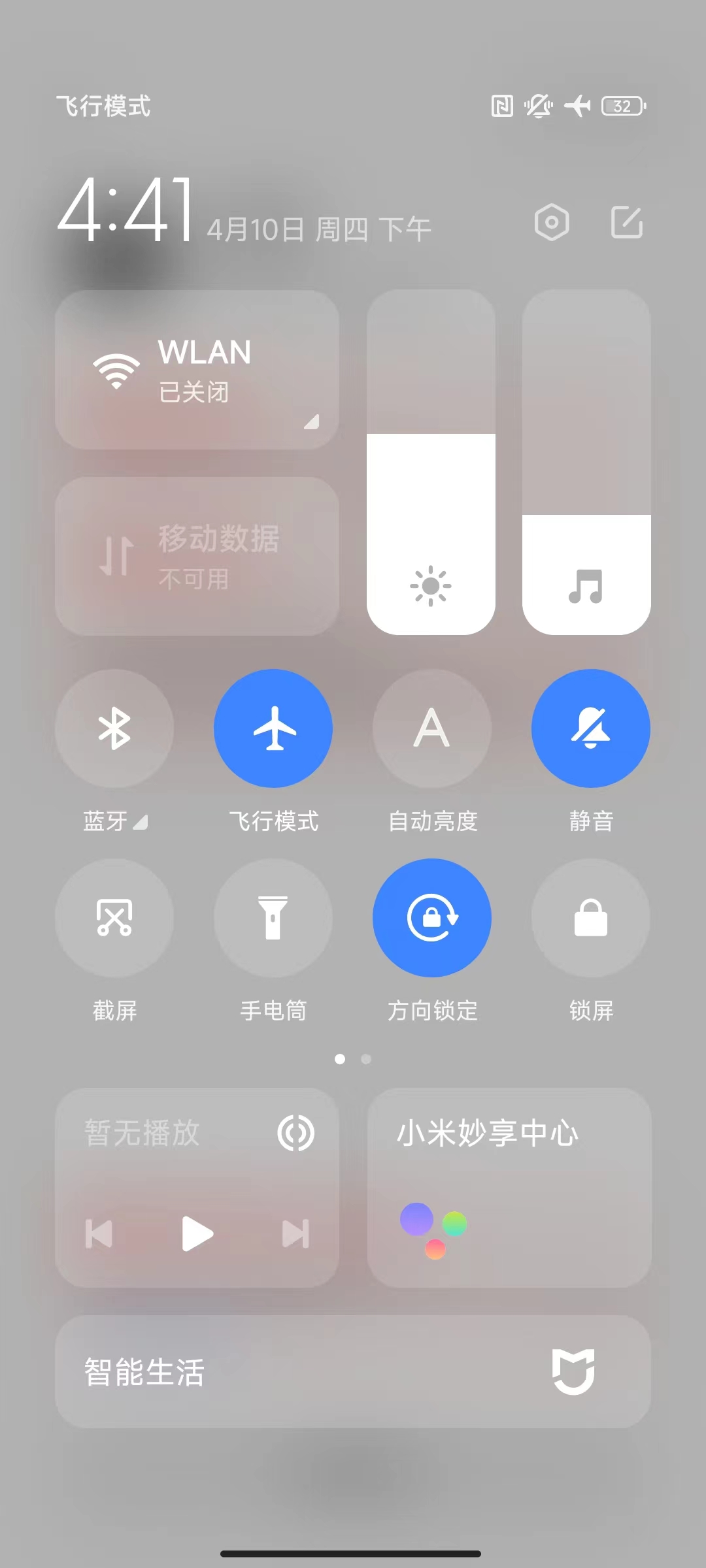The width and height of the screenshot is (706, 1568).
Task: Turn on the flashlight (手电筒)
Action: click(273, 918)
